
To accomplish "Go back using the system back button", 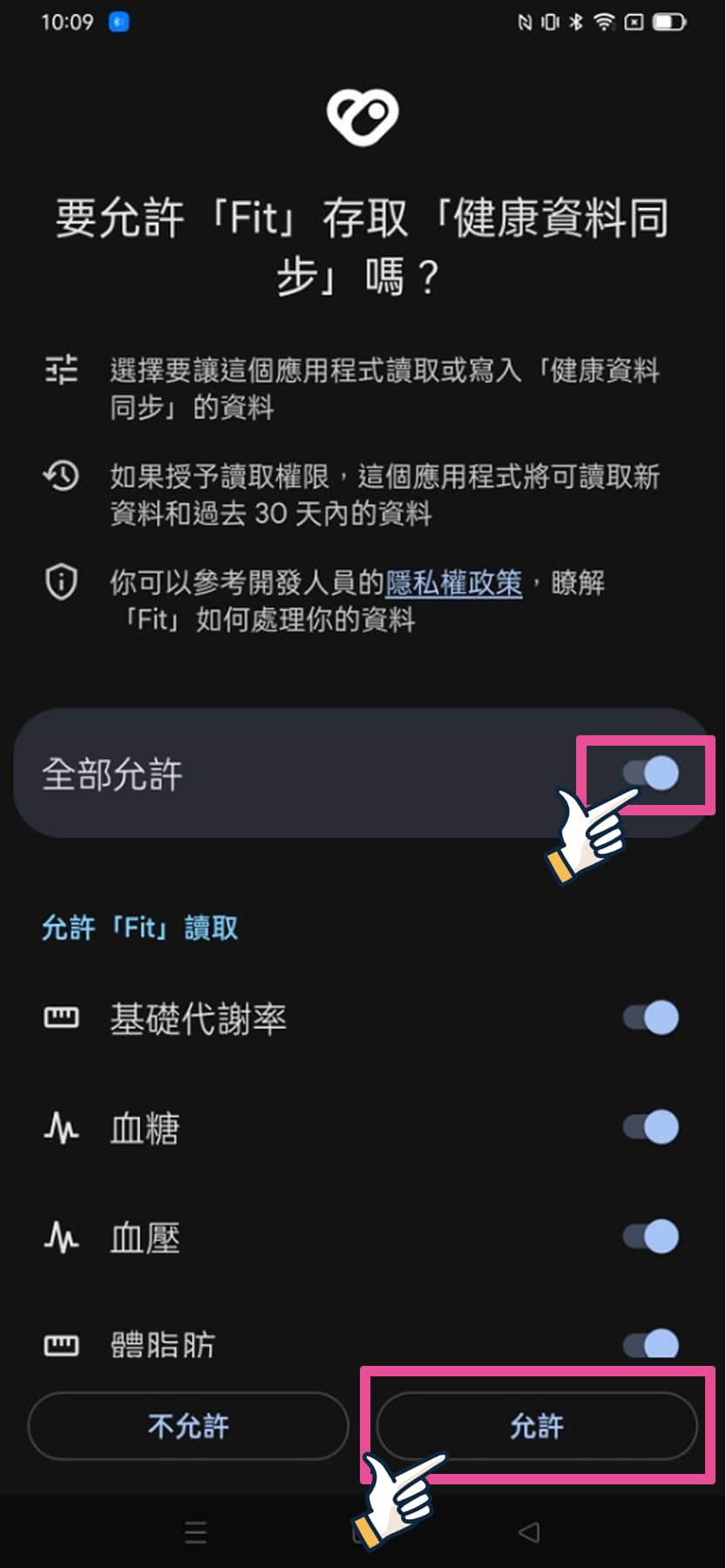I will pos(528,1532).
